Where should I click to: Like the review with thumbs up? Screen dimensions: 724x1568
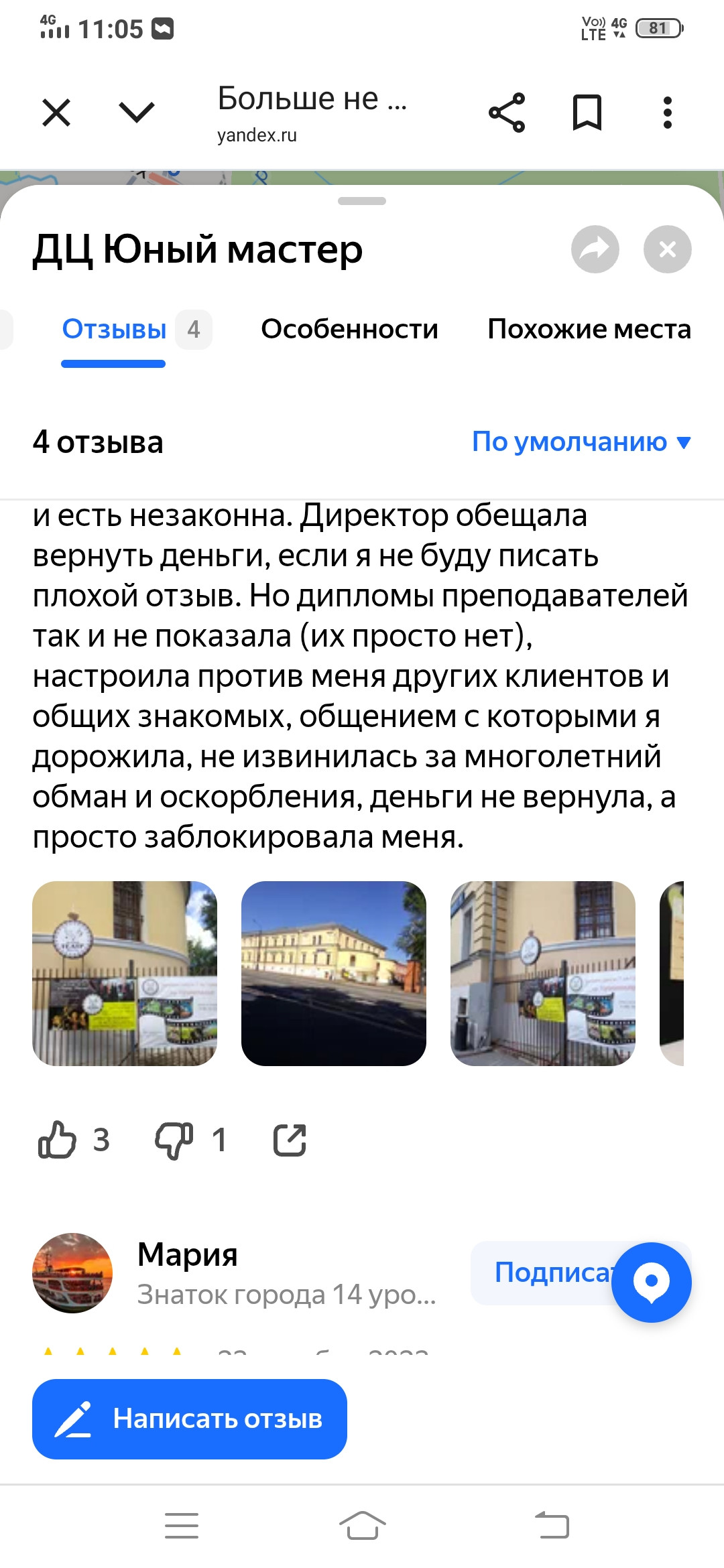[x=58, y=1140]
